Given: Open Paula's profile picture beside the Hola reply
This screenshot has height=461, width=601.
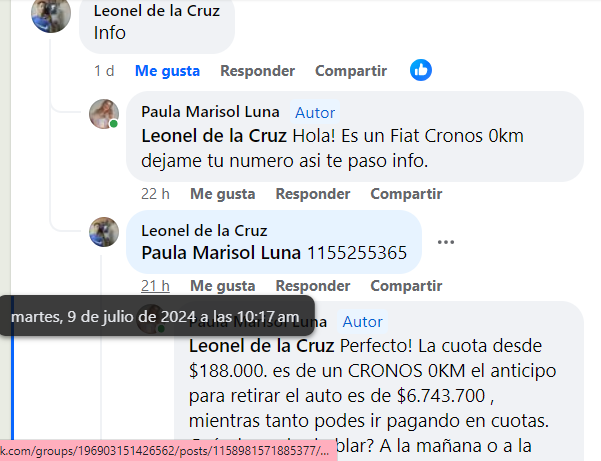Looking at the screenshot, I should click(x=104, y=114).
